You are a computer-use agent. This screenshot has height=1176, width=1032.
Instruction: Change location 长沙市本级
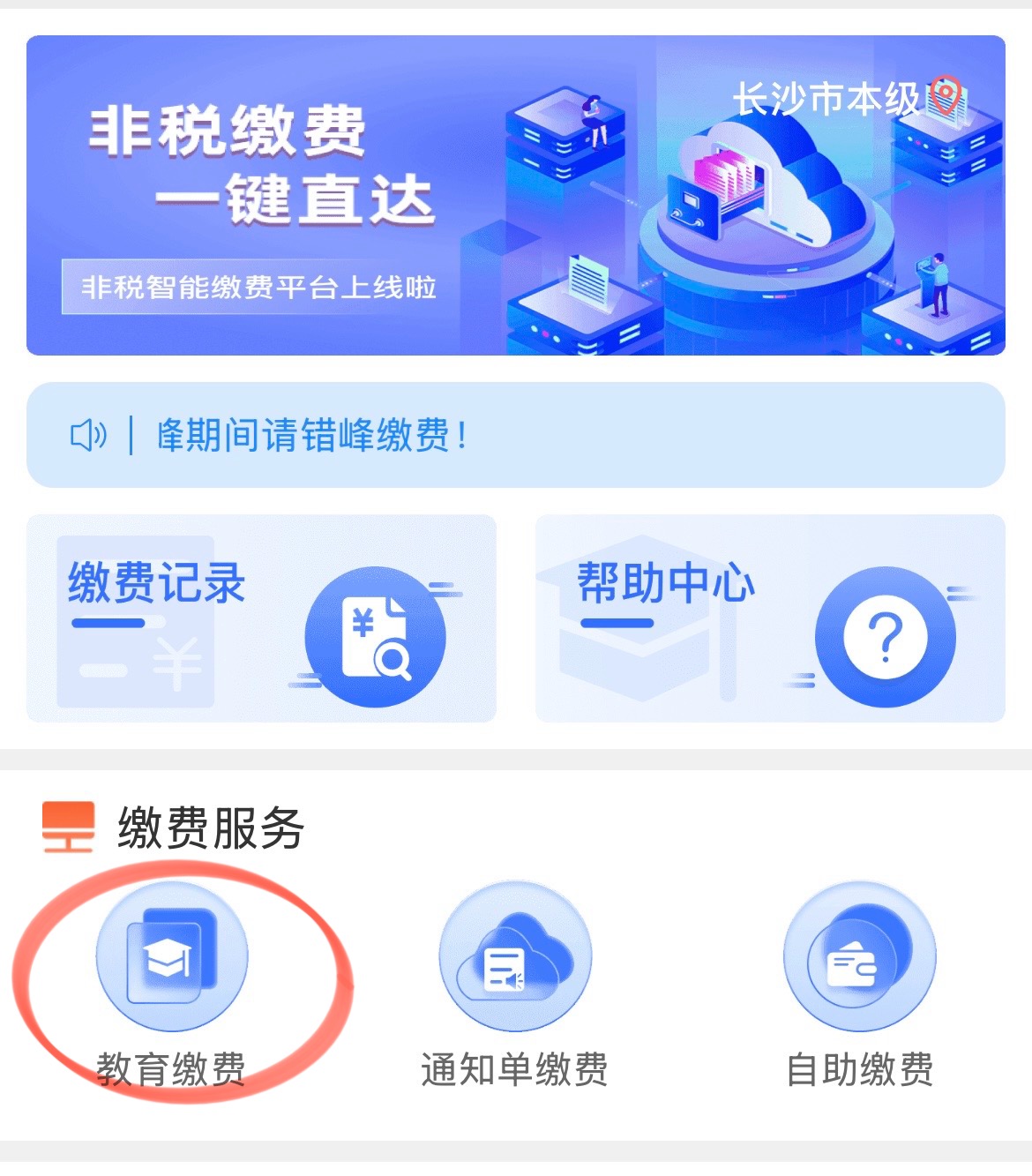pyautogui.click(x=845, y=99)
